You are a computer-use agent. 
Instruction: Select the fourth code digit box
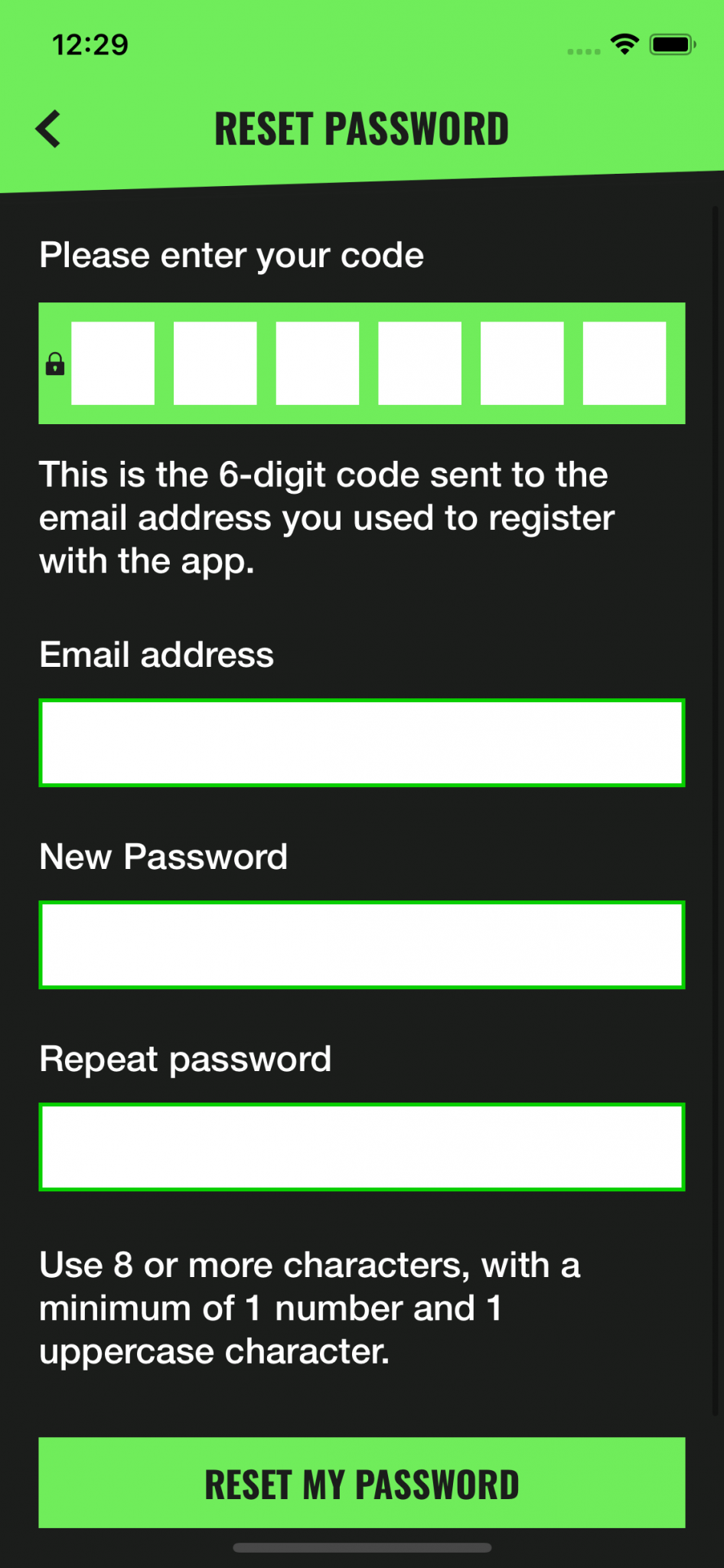pyautogui.click(x=420, y=363)
